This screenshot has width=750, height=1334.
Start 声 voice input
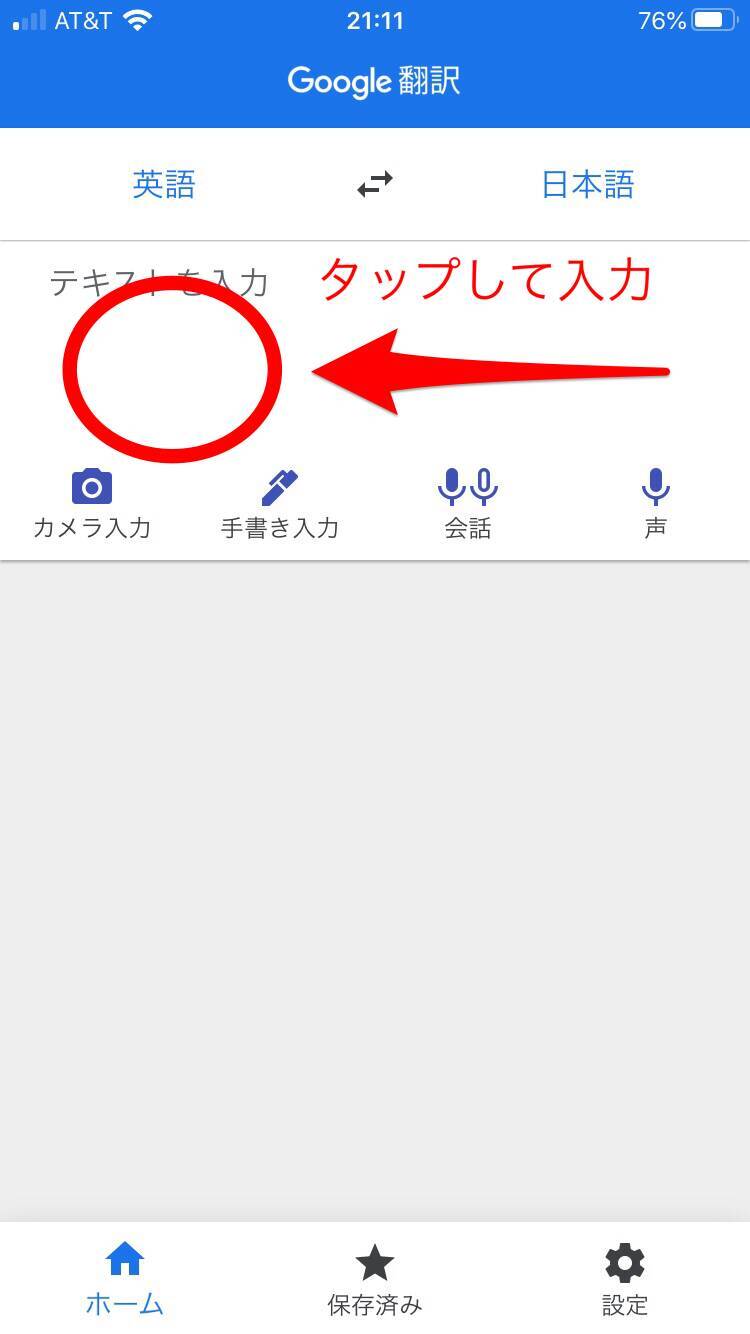pyautogui.click(x=655, y=504)
